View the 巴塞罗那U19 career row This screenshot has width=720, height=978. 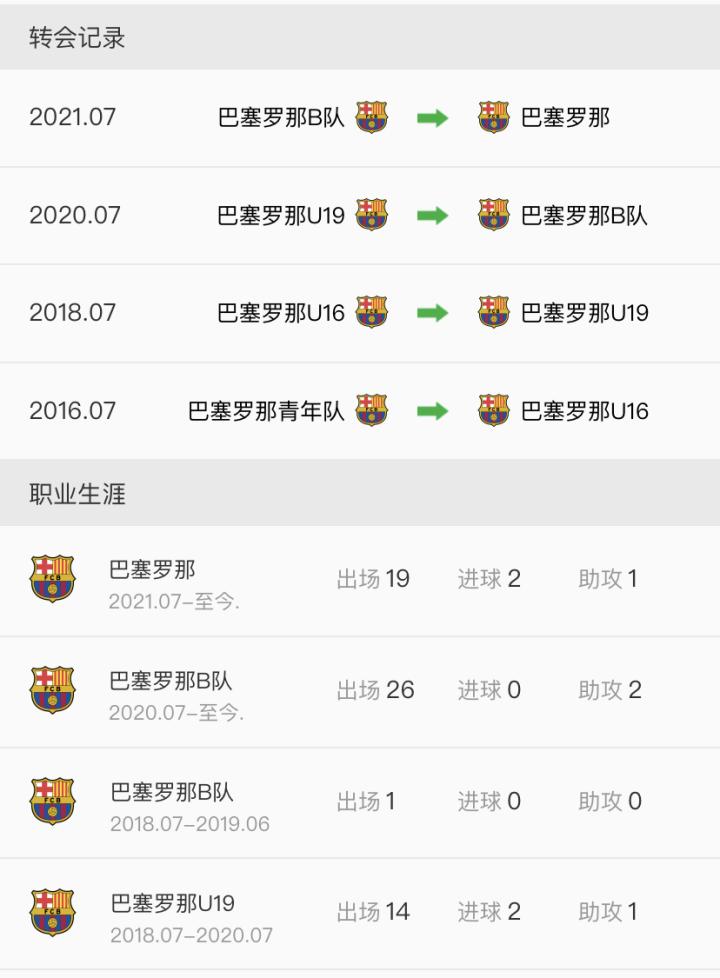[x=360, y=913]
